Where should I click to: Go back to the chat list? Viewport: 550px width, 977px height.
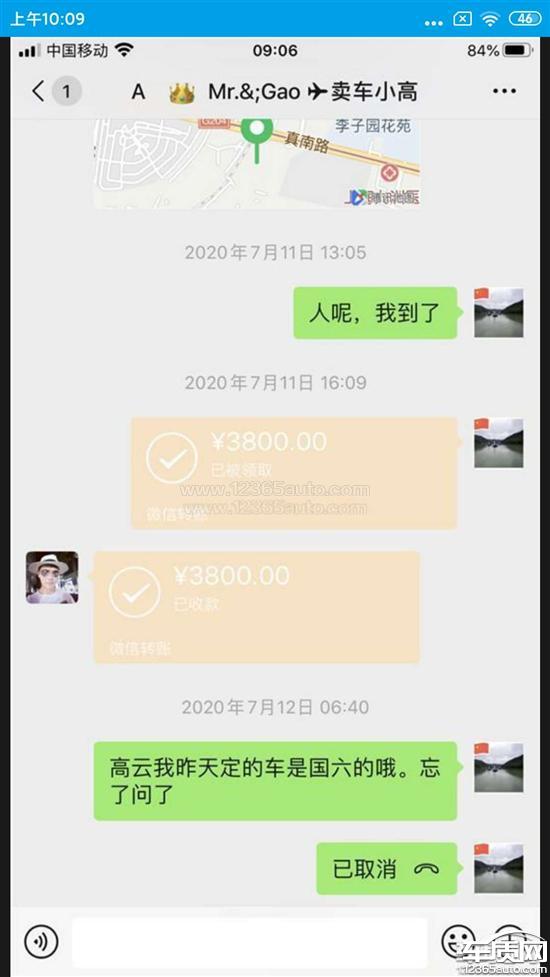[x=39, y=92]
